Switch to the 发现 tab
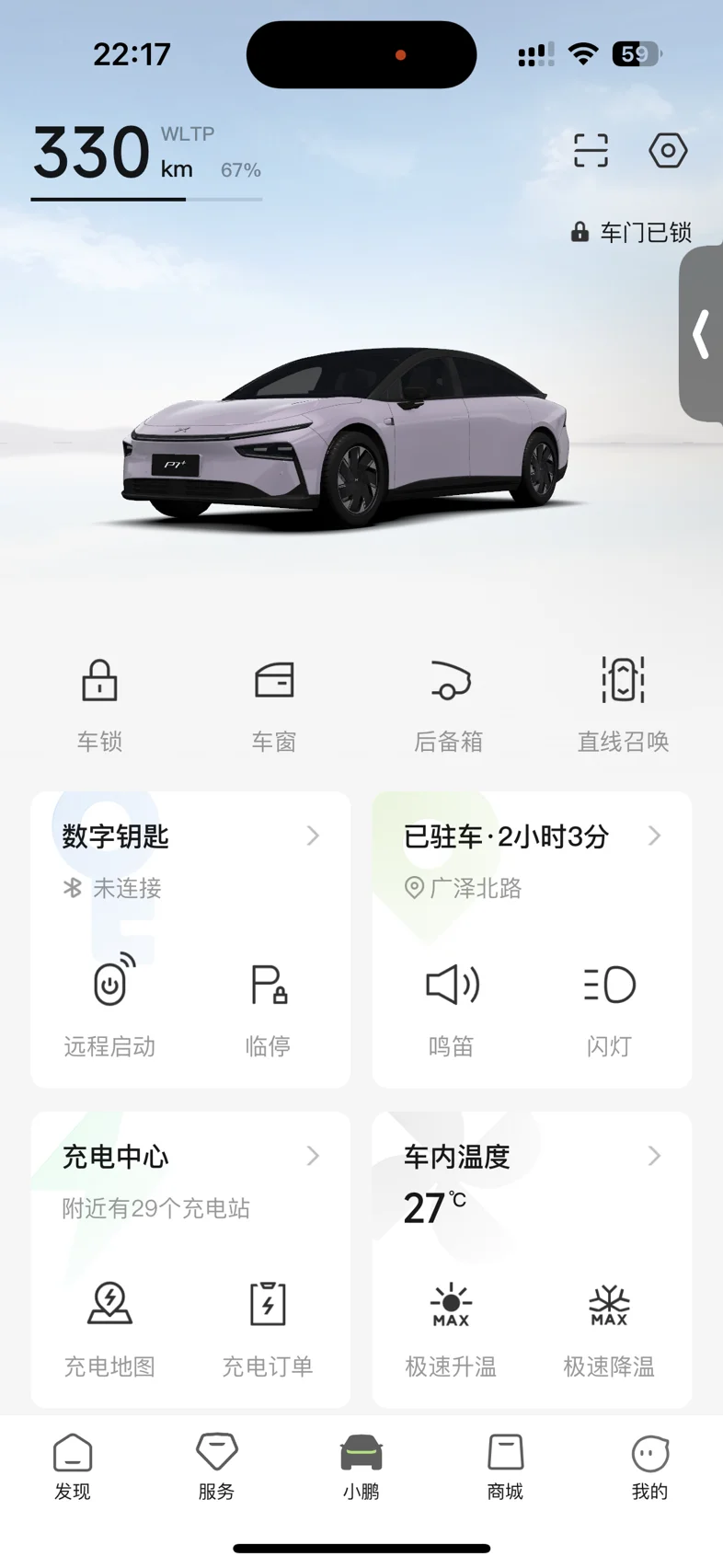The width and height of the screenshot is (723, 1568). [73, 1468]
